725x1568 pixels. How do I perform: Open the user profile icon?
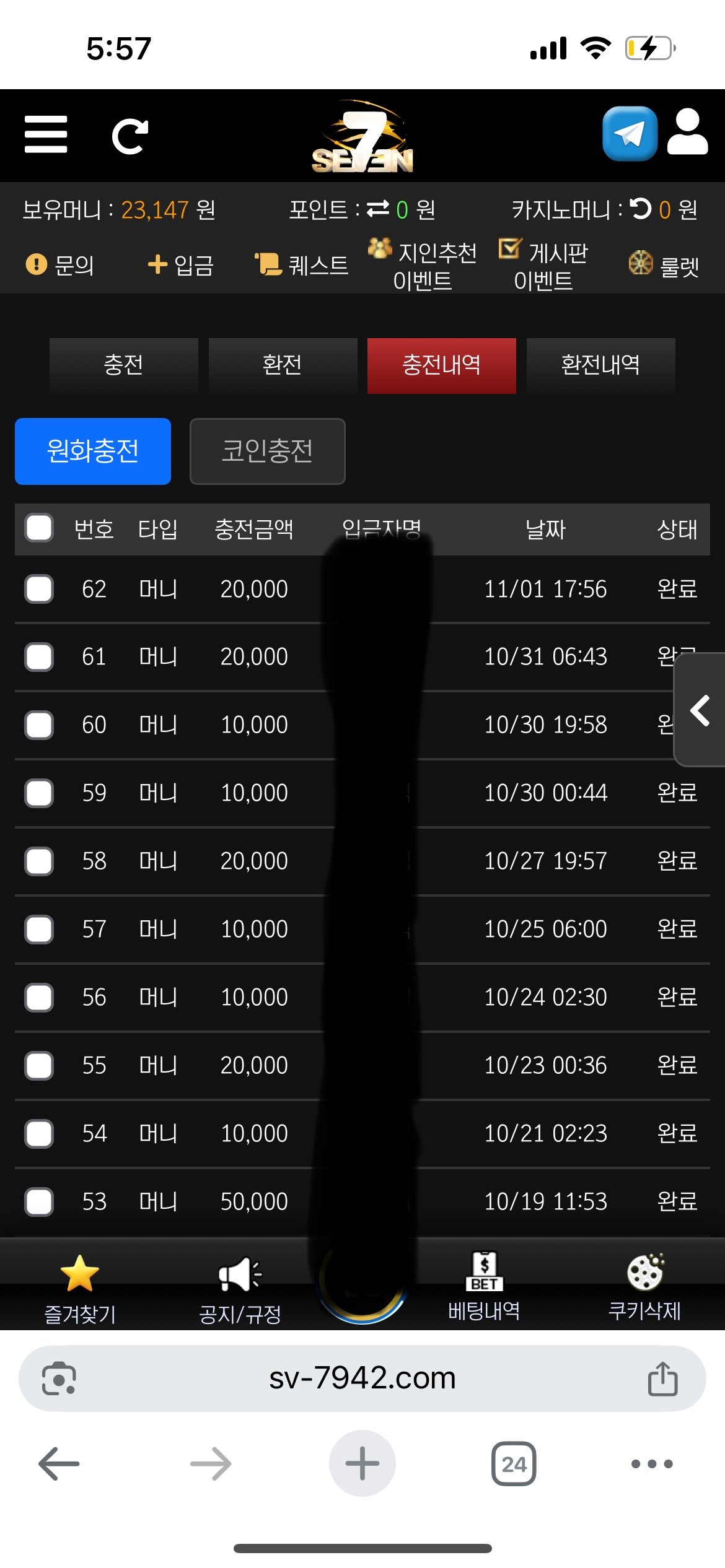pyautogui.click(x=688, y=133)
